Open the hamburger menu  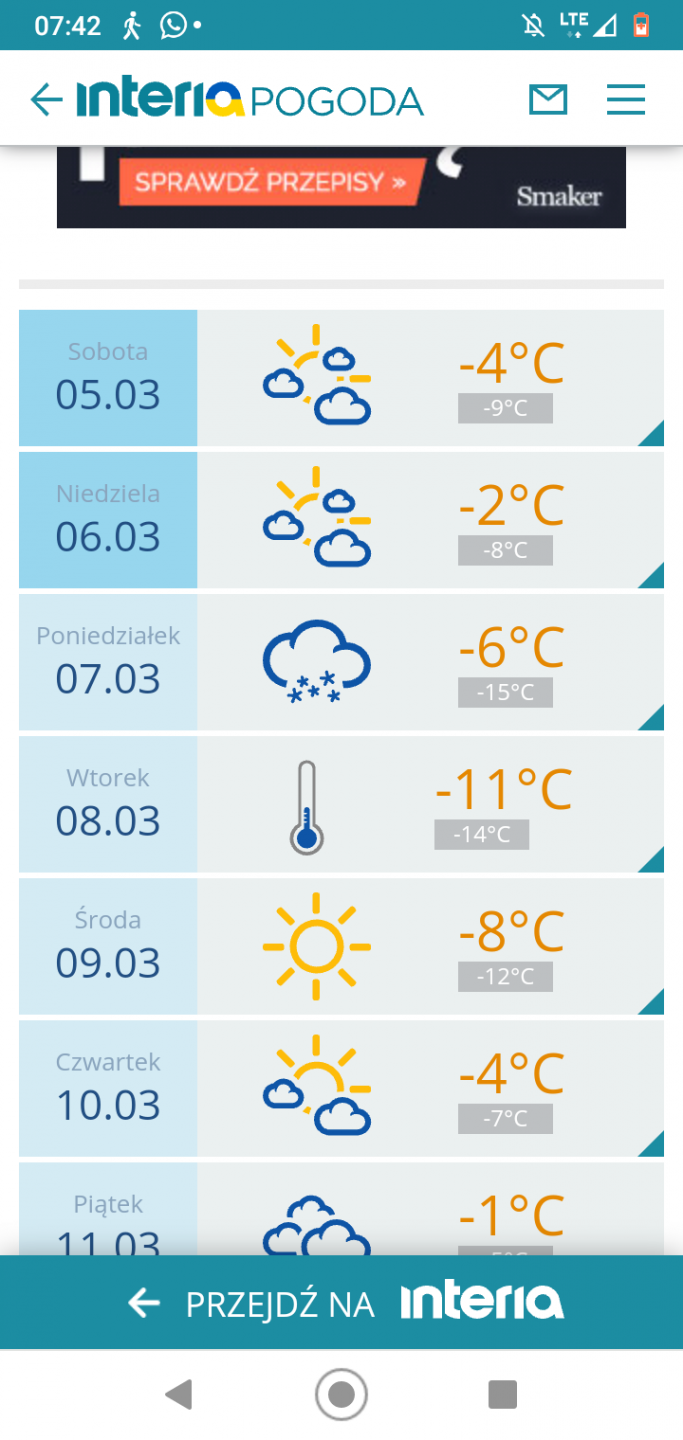click(626, 100)
